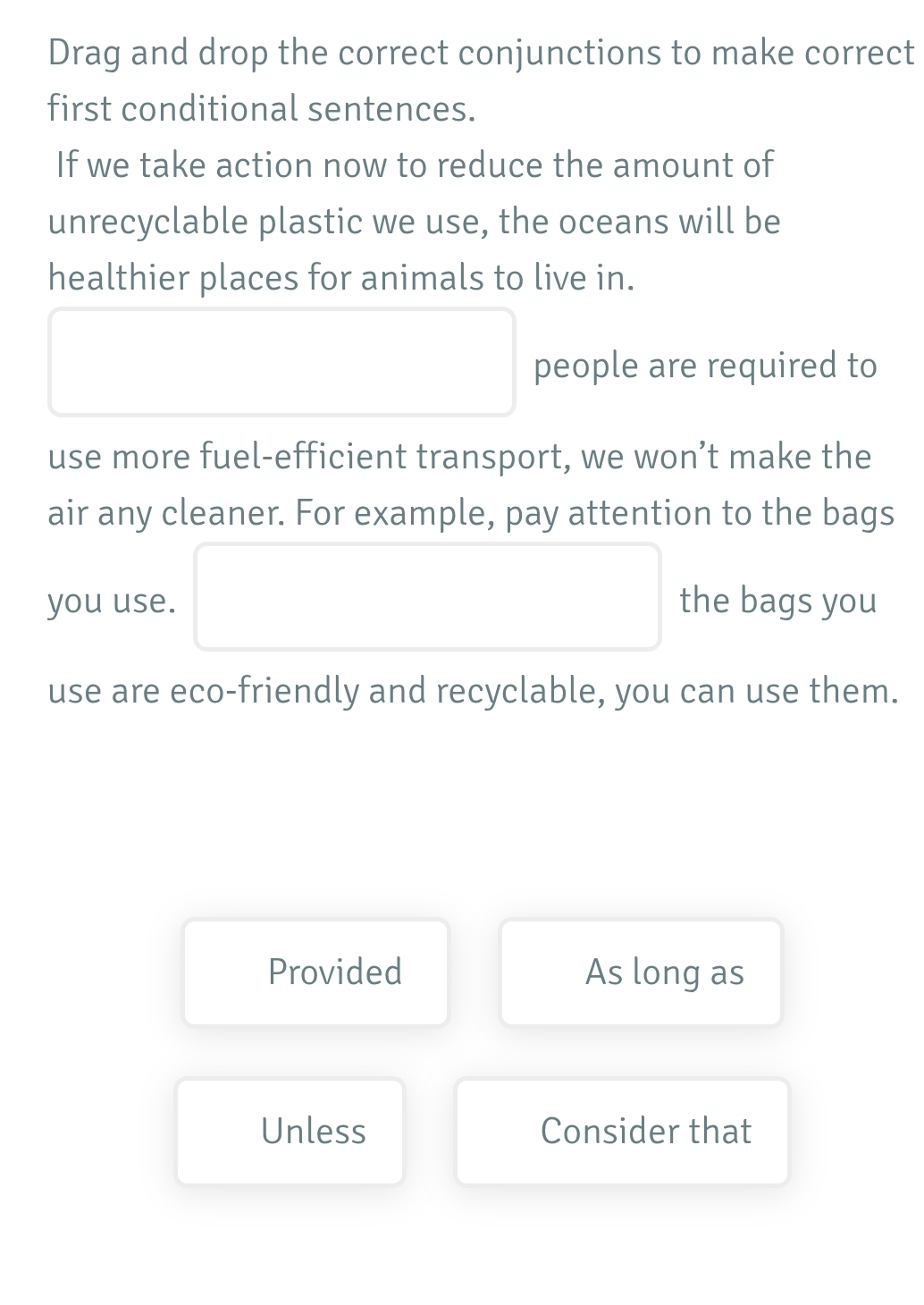Pick the Consider that chip

click(623, 1132)
